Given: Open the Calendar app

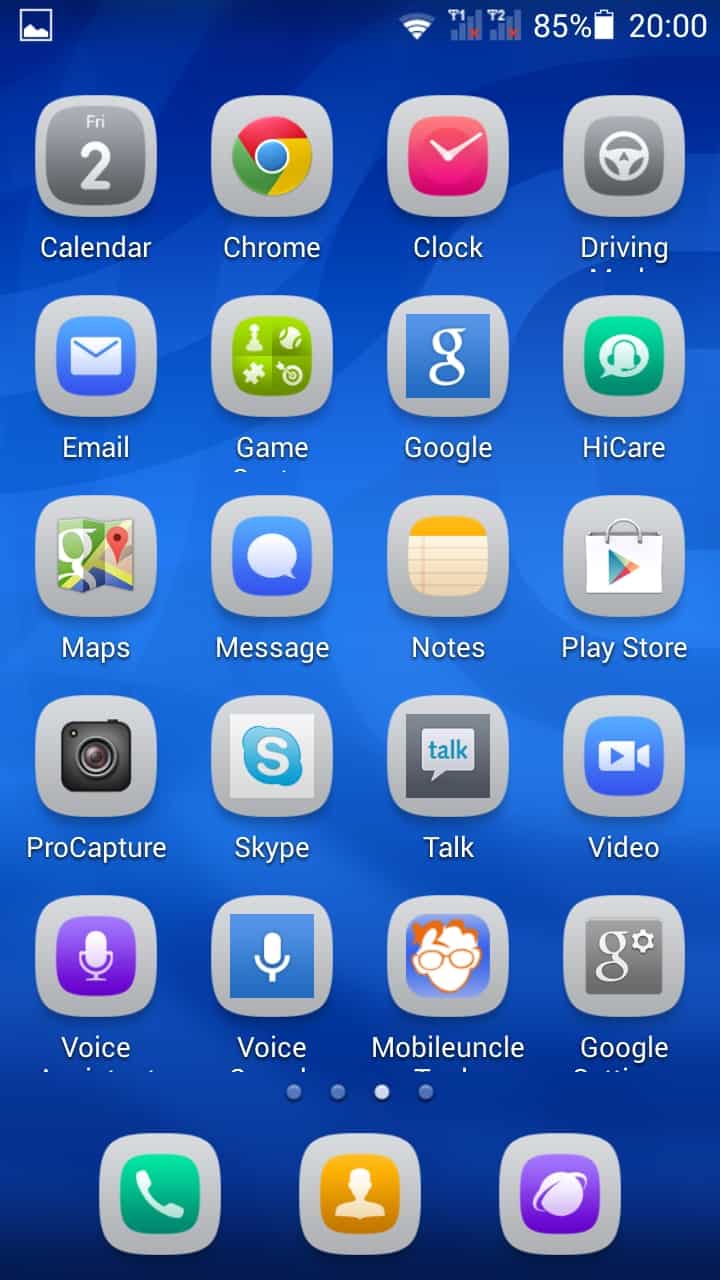Looking at the screenshot, I should click(96, 157).
